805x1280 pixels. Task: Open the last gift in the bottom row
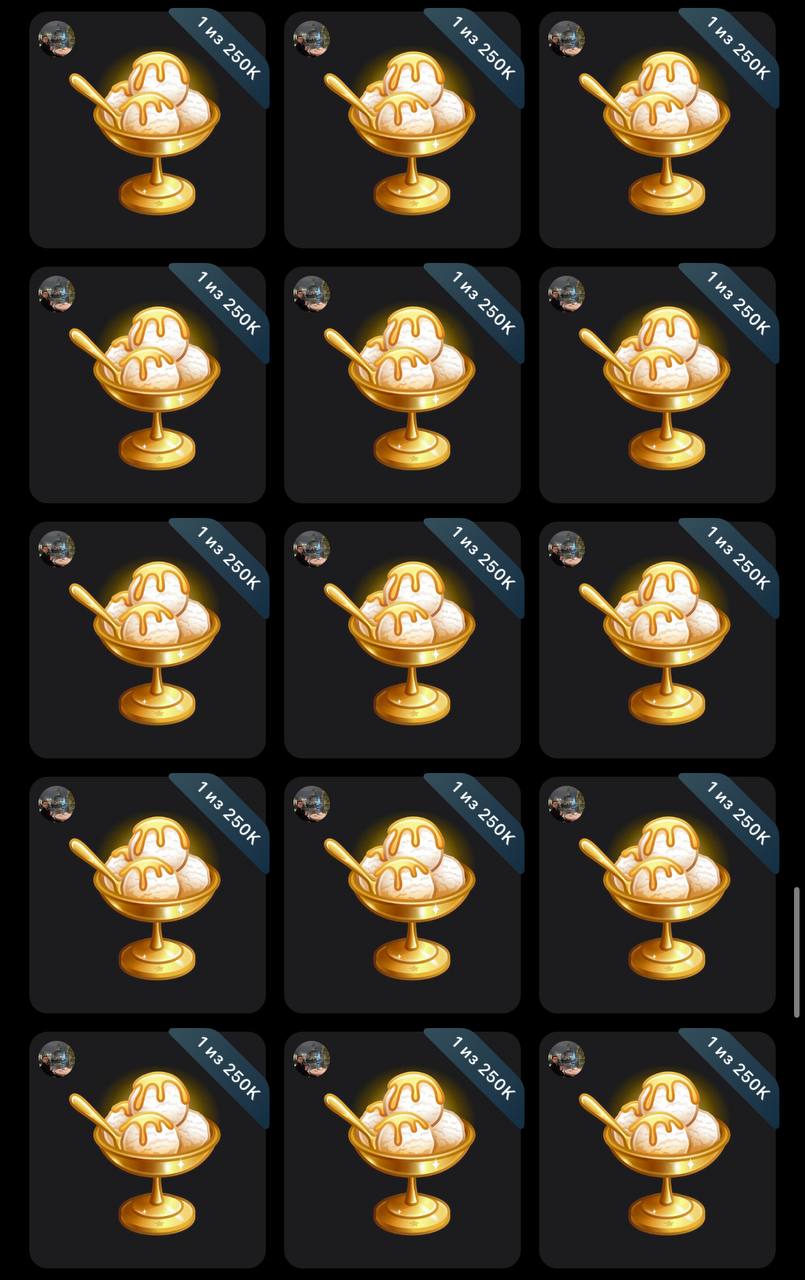657,1150
